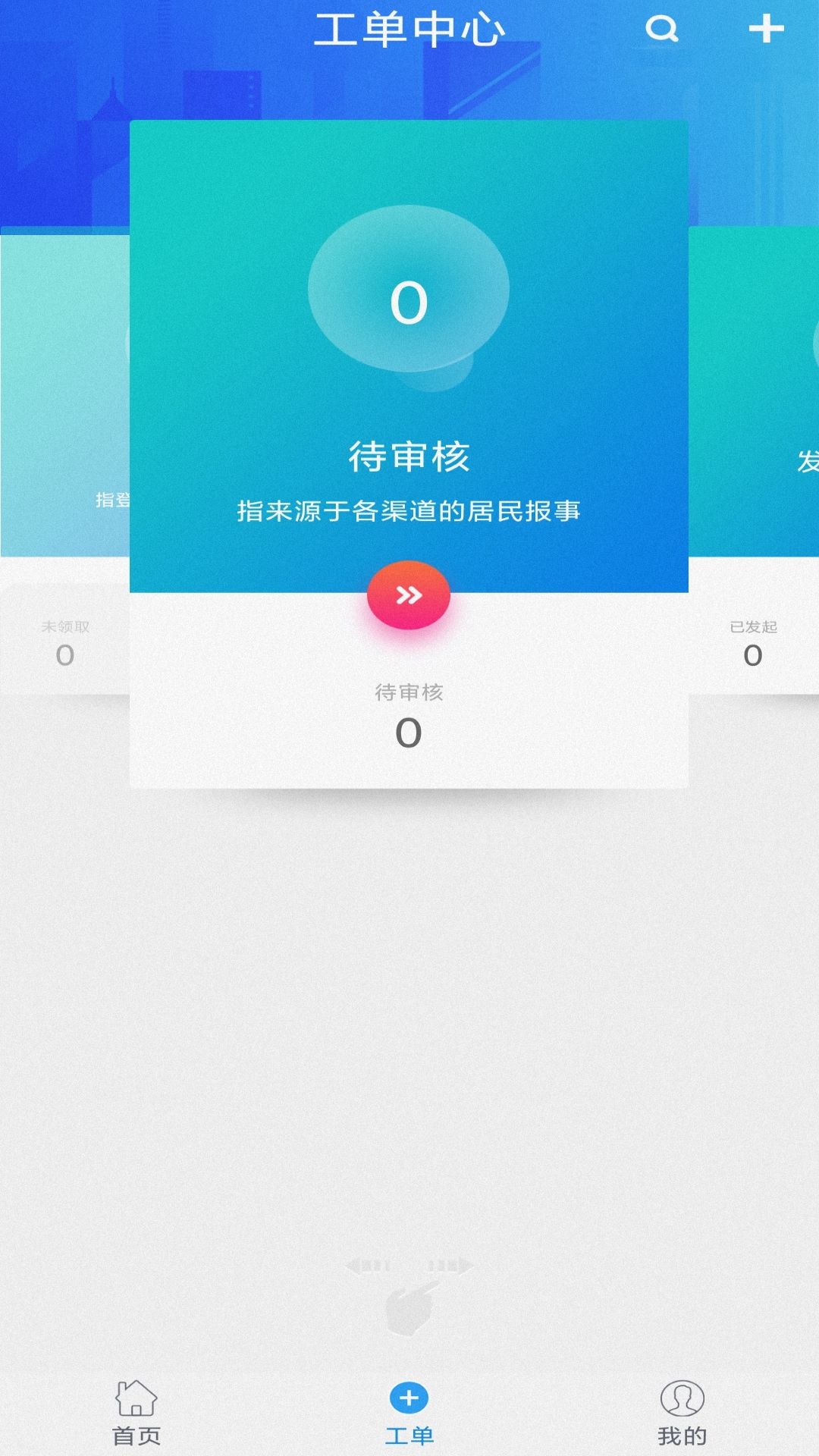Tap the red double-arrow button on the 待审核 card

pyautogui.click(x=409, y=596)
